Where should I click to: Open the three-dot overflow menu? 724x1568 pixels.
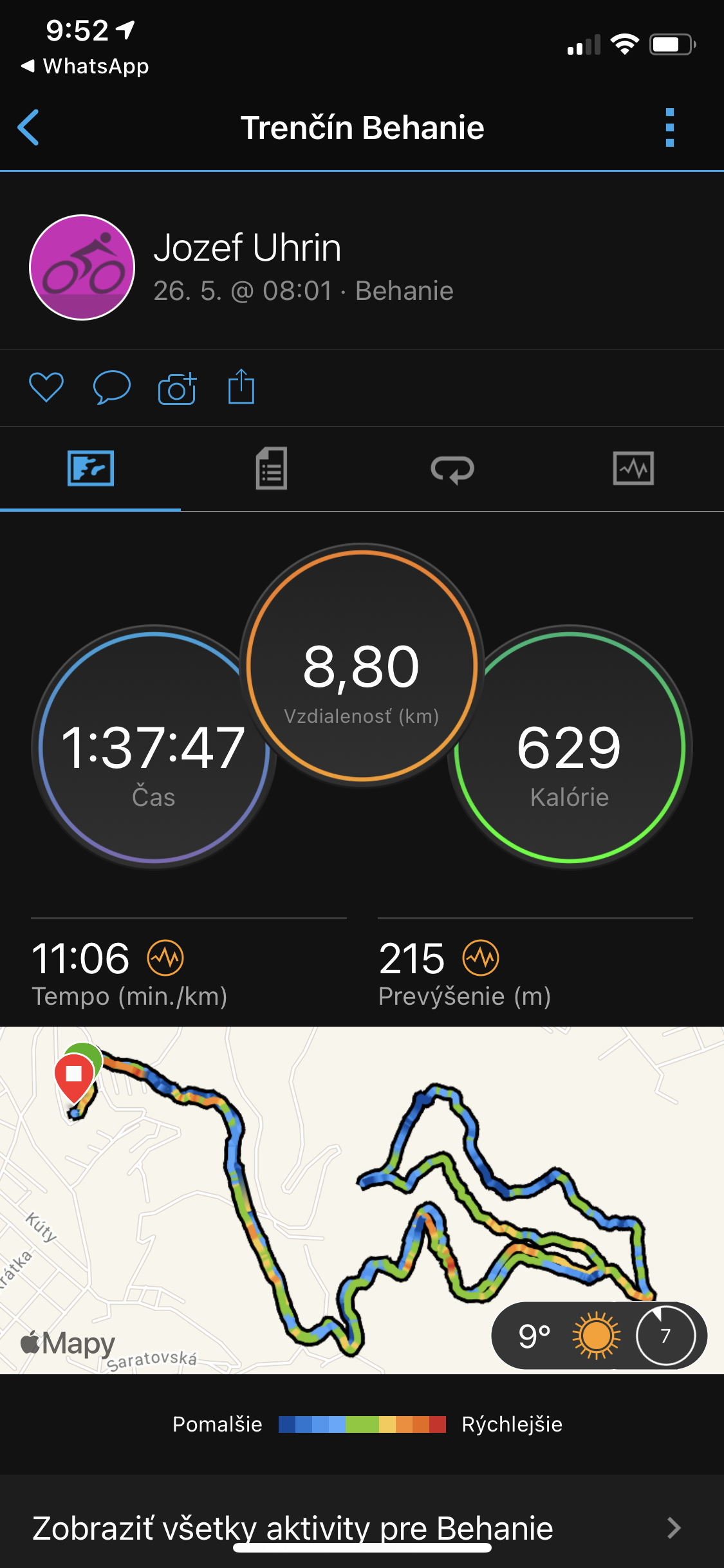coord(670,127)
